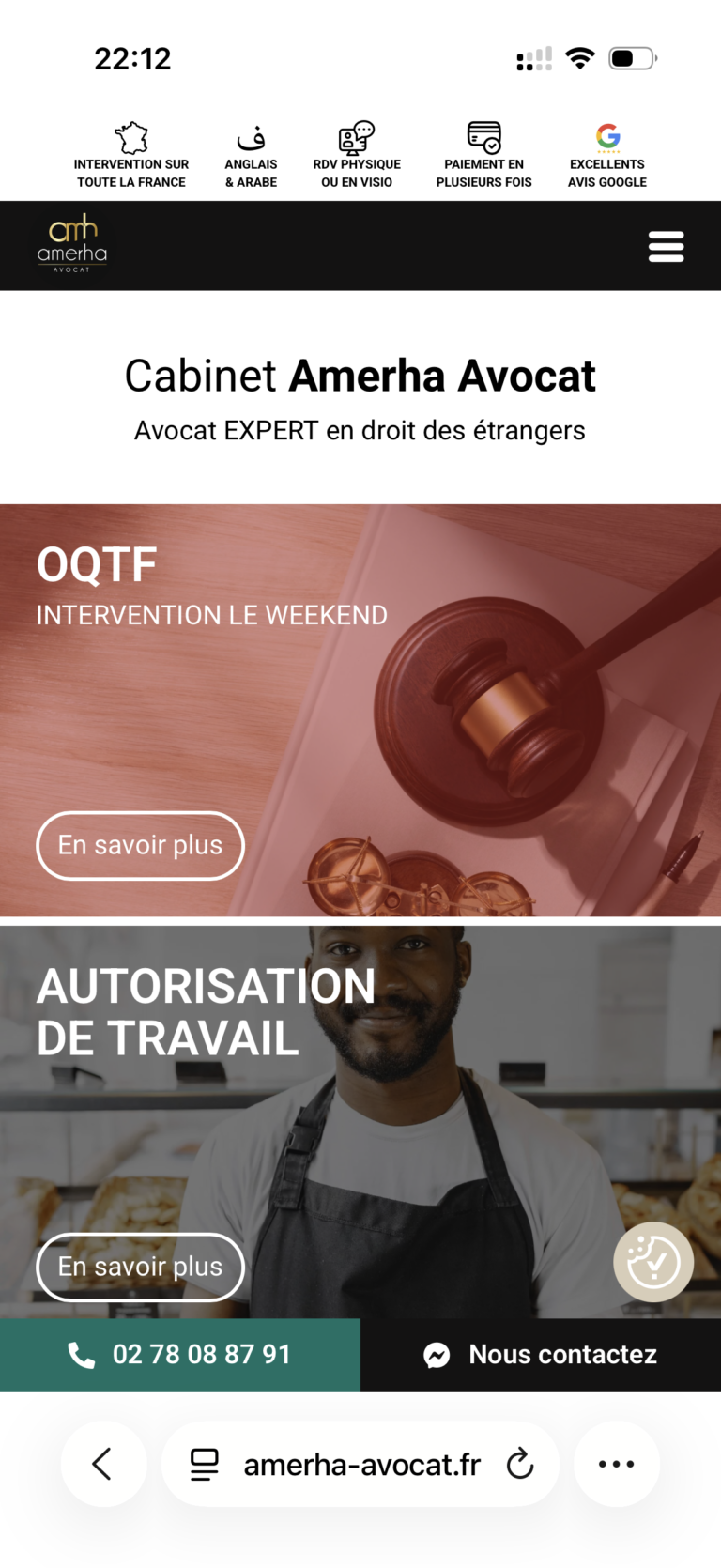Reload the amerha-avocat.fr page
The width and height of the screenshot is (721, 1568).
click(x=519, y=1464)
